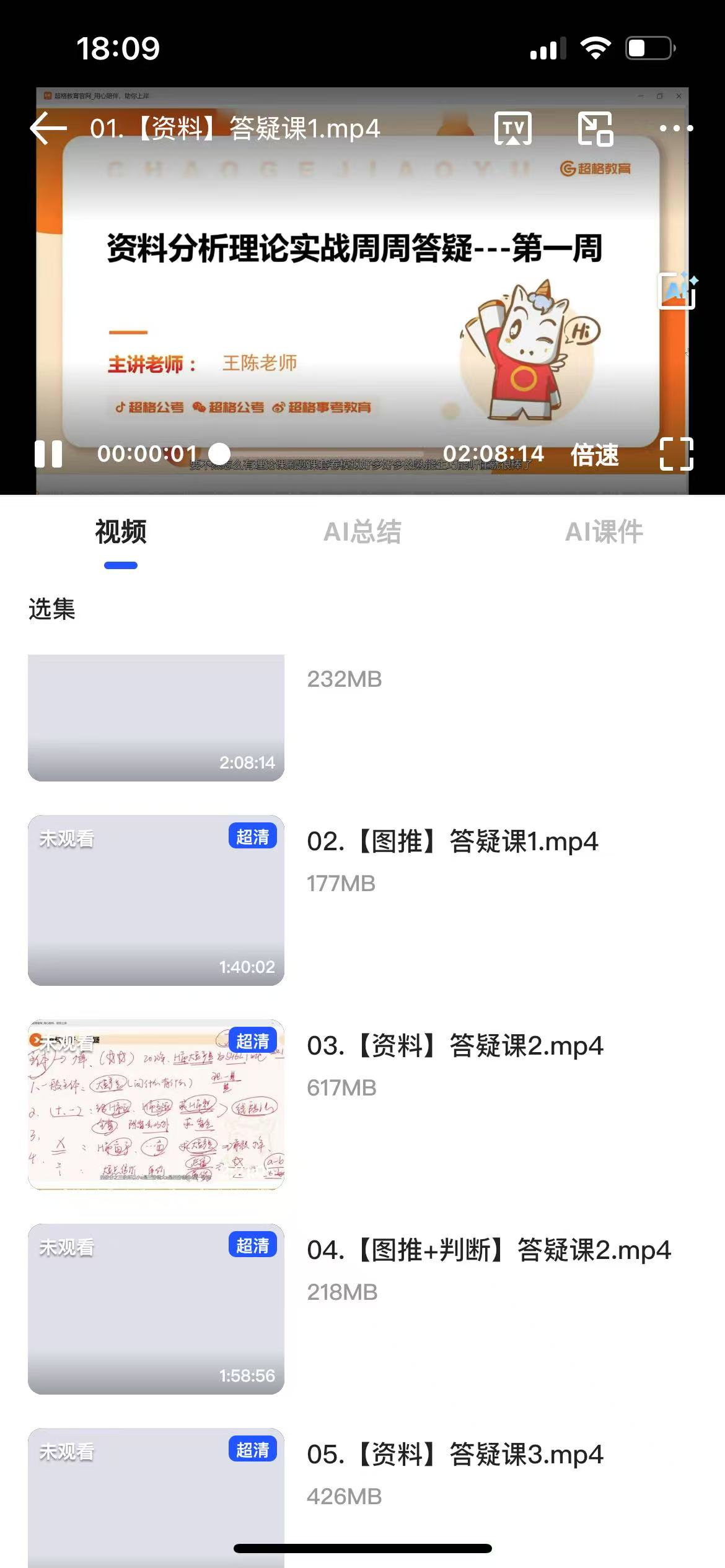The image size is (725, 1568).
Task: Play 04.【图推+判断】答疑课2.mp4
Action: 488,1250
